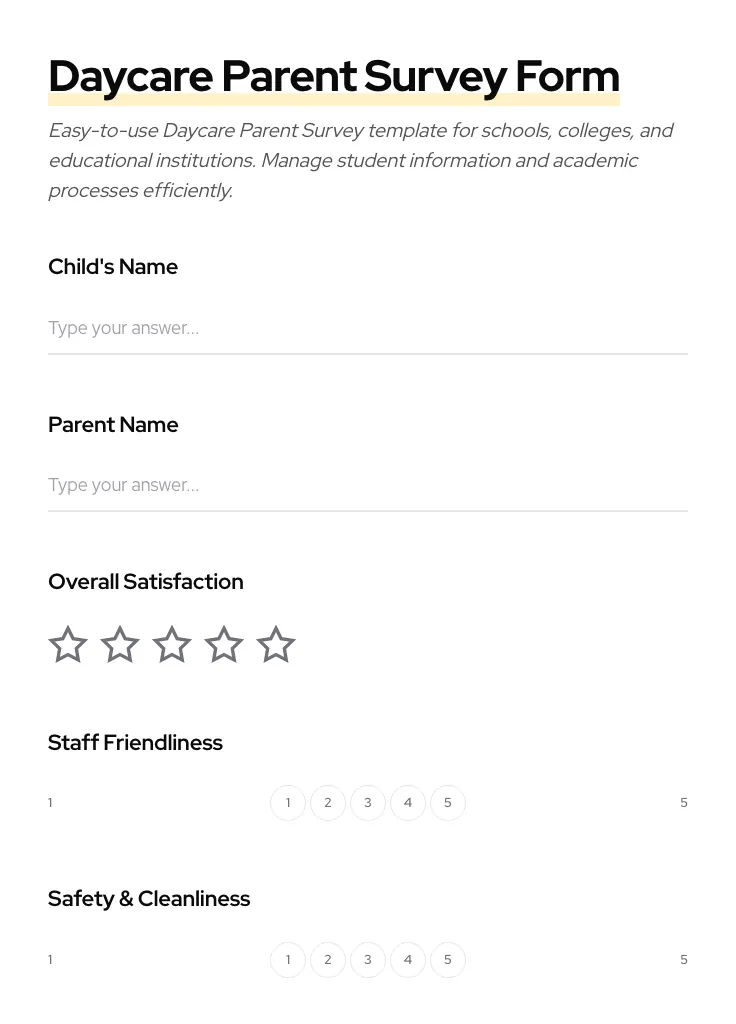736x1024 pixels.
Task: Select rating 4 for Safety & Cleanliness
Action: [x=408, y=959]
